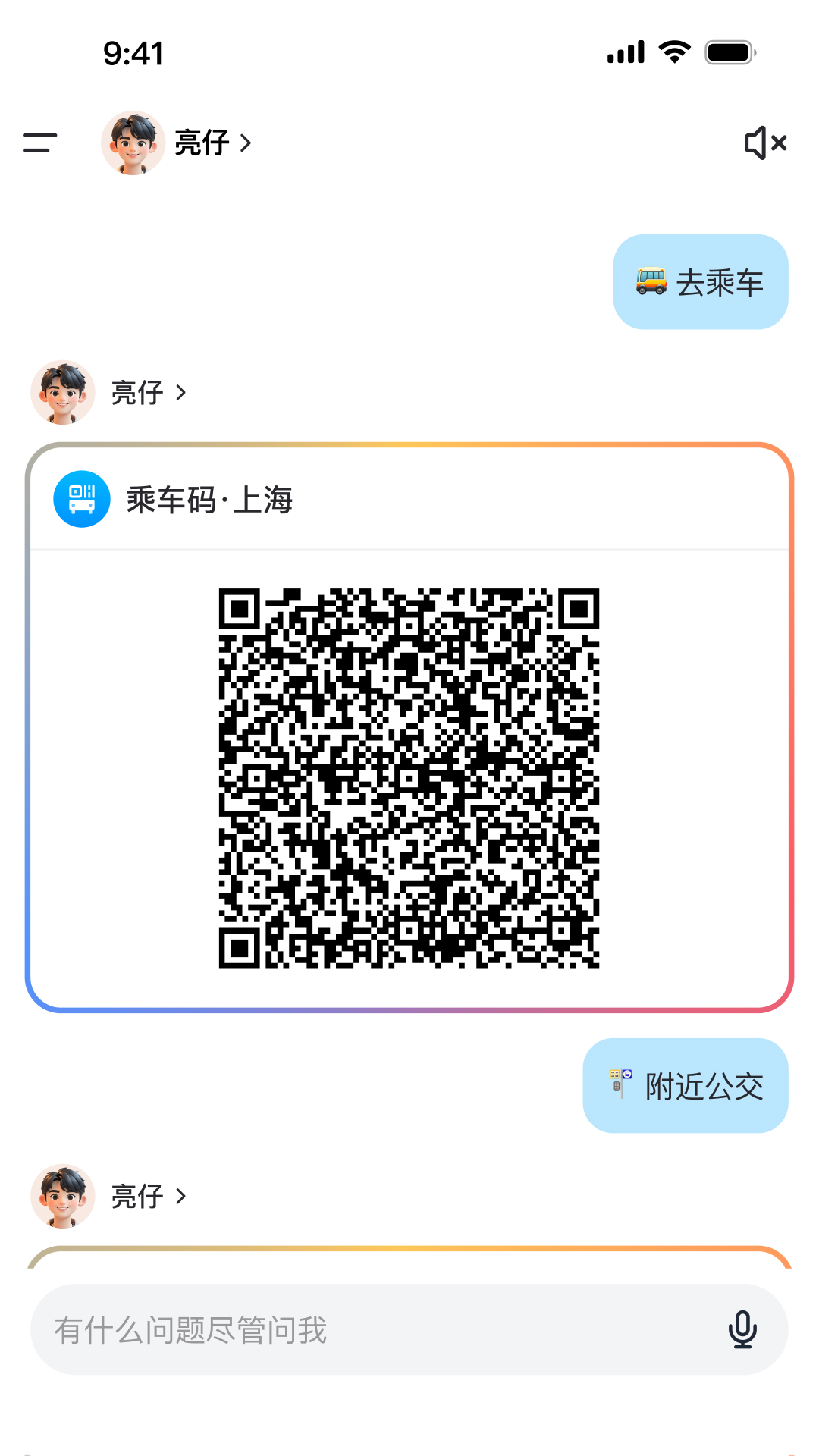Open the sidebar menu via hamburger icon
Screen dimensions: 819x1456
39,143
